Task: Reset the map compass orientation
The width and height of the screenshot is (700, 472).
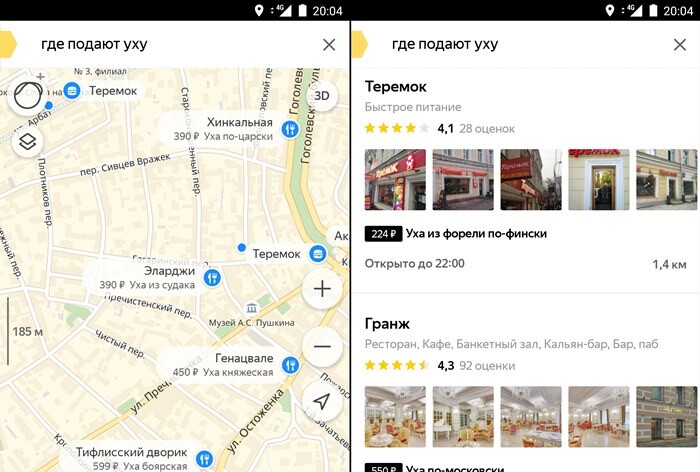Action: 29,96
